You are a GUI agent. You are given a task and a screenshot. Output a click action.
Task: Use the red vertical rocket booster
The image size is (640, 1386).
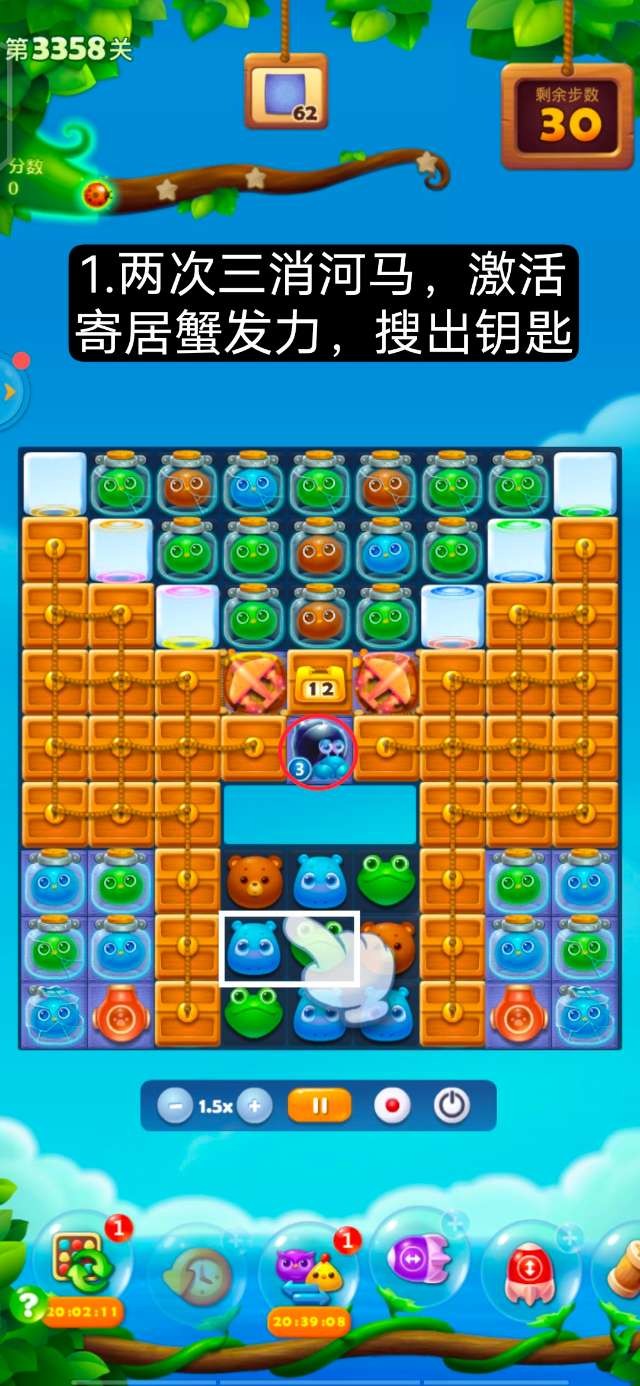[x=530, y=1268]
